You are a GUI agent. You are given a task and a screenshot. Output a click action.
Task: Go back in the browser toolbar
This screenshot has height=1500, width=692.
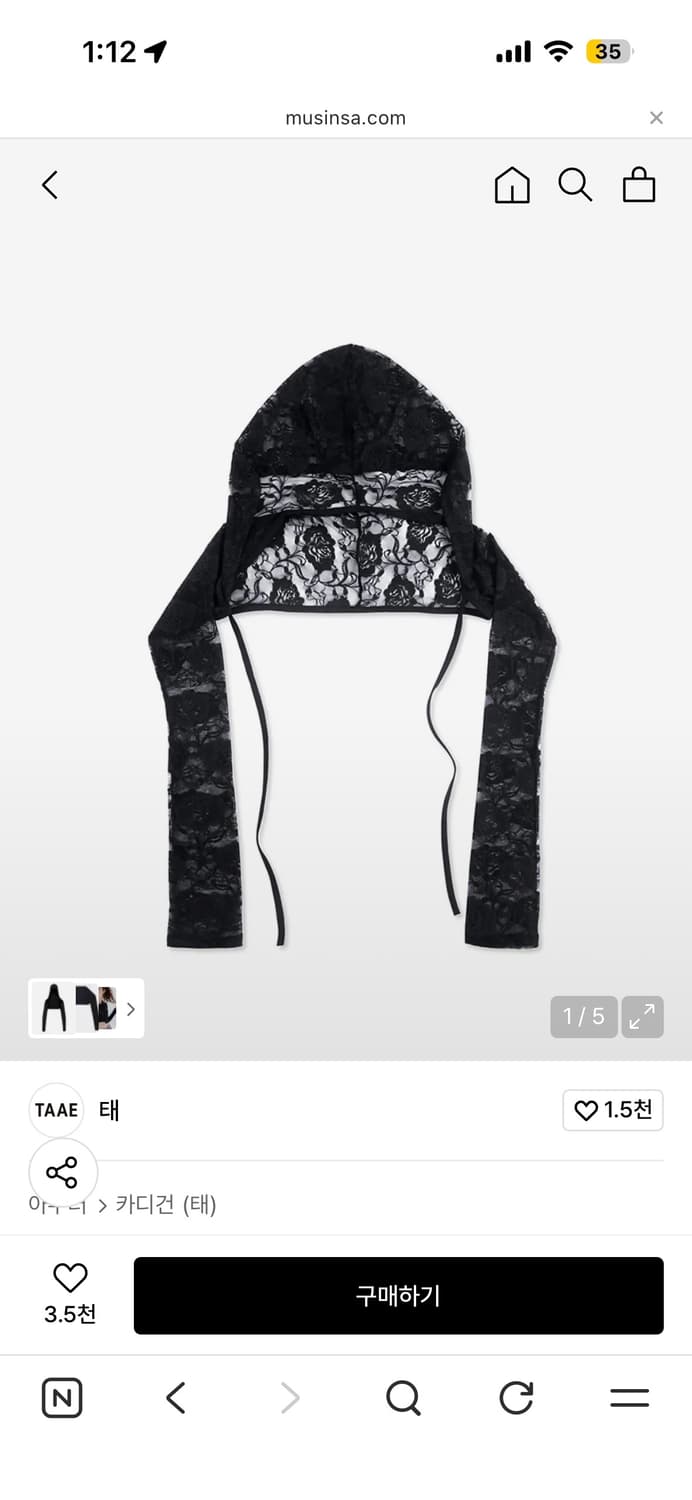point(176,1398)
